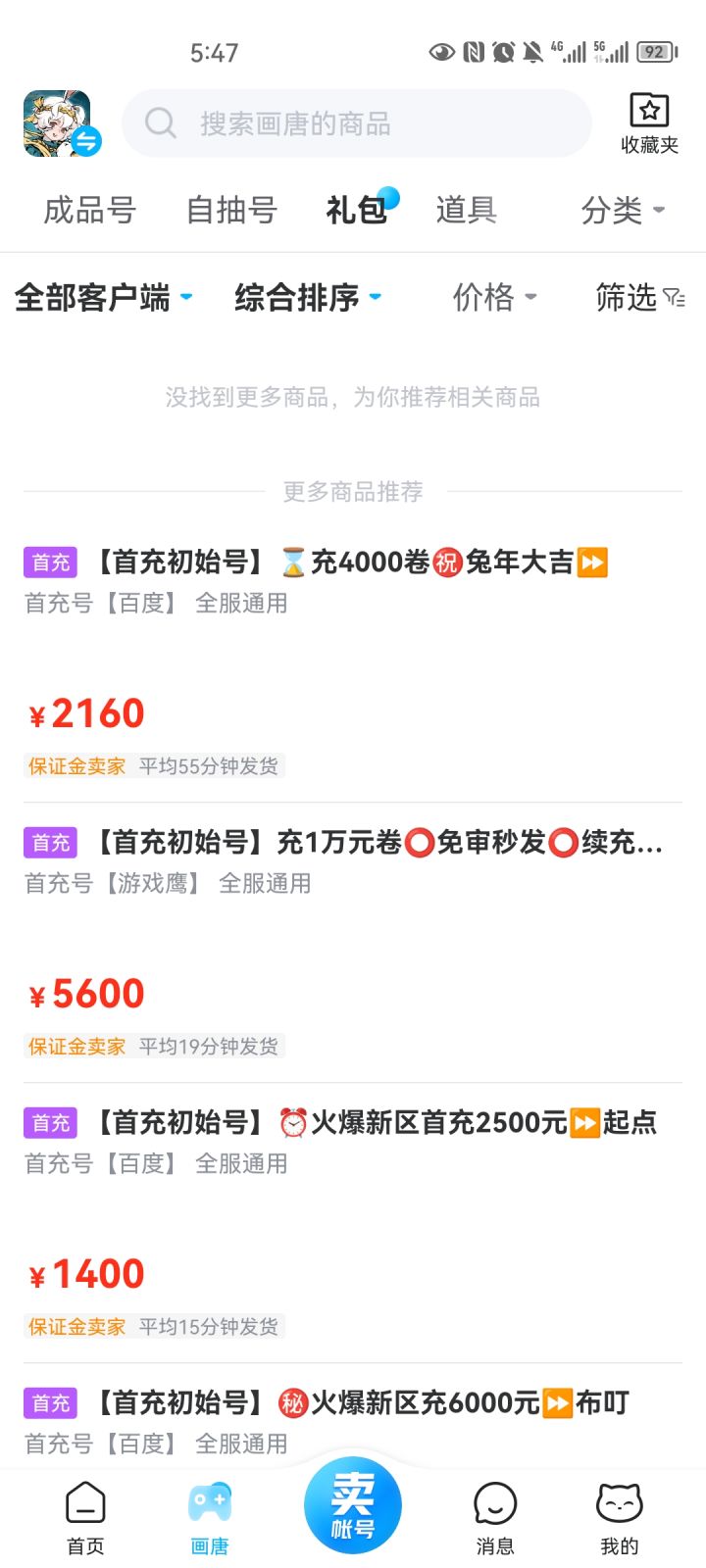Open the 充6000元 布叮 listing
Viewport: 706px width, 1568px height.
353,1421
